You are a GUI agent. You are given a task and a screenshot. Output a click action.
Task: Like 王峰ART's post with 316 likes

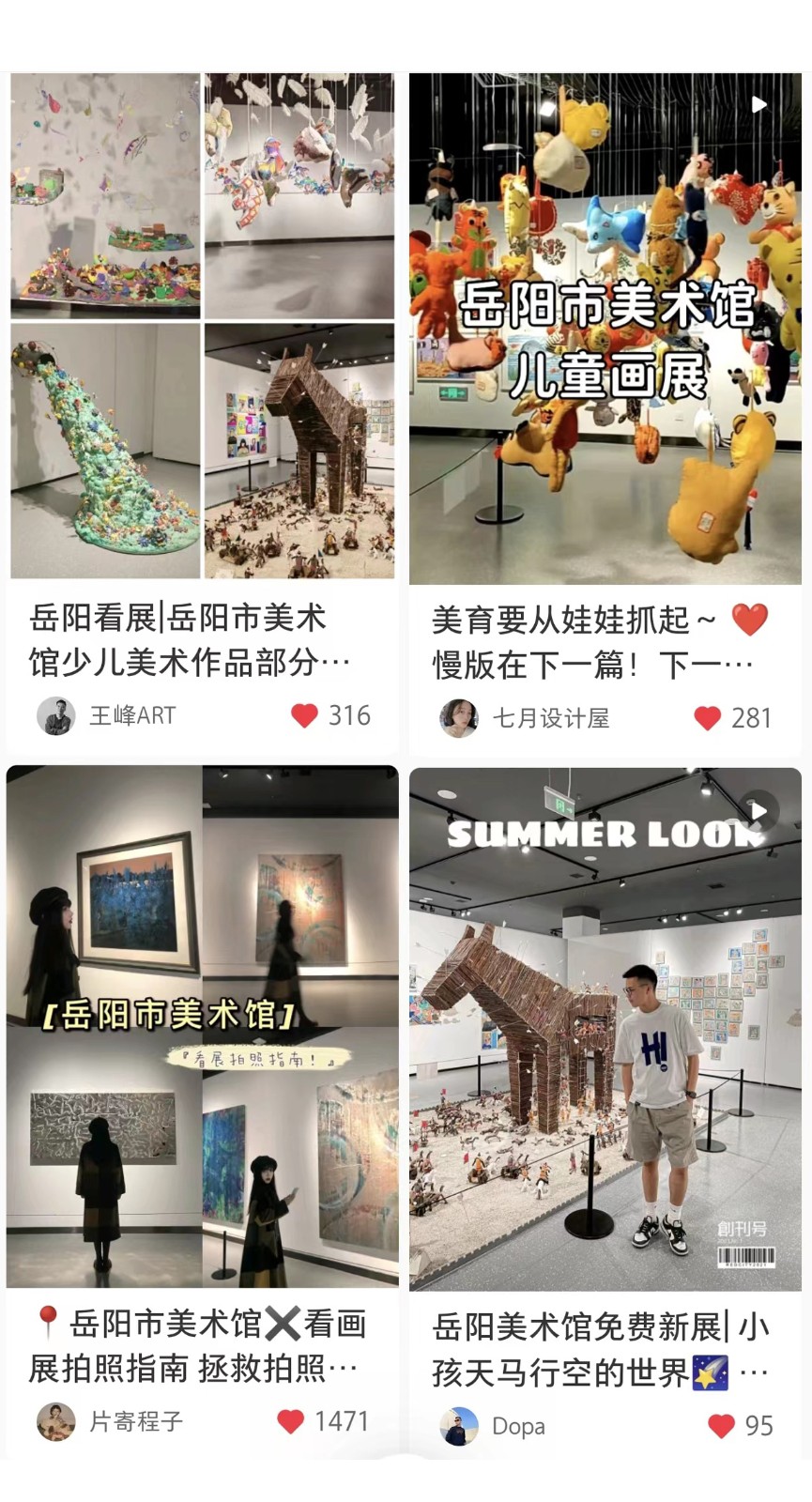[304, 715]
